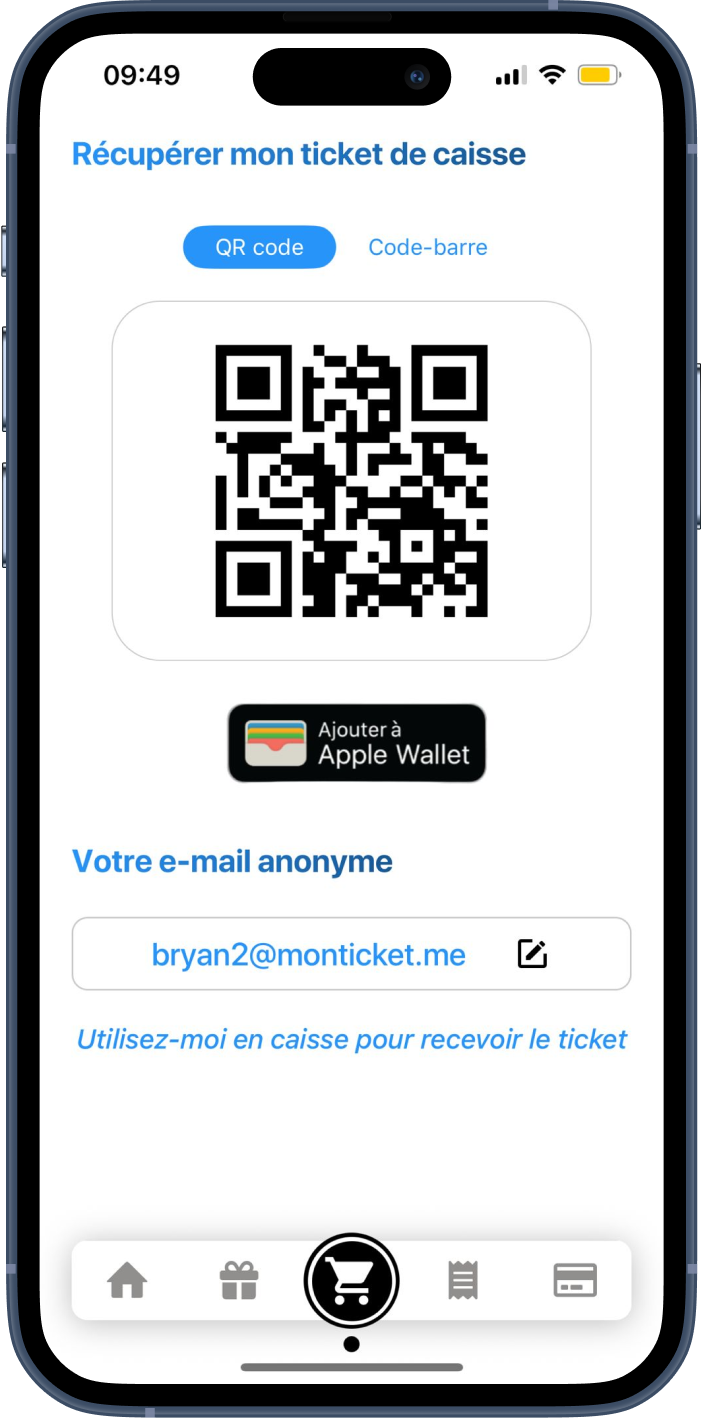
Task: Select the QR code segment
Action: 259,247
